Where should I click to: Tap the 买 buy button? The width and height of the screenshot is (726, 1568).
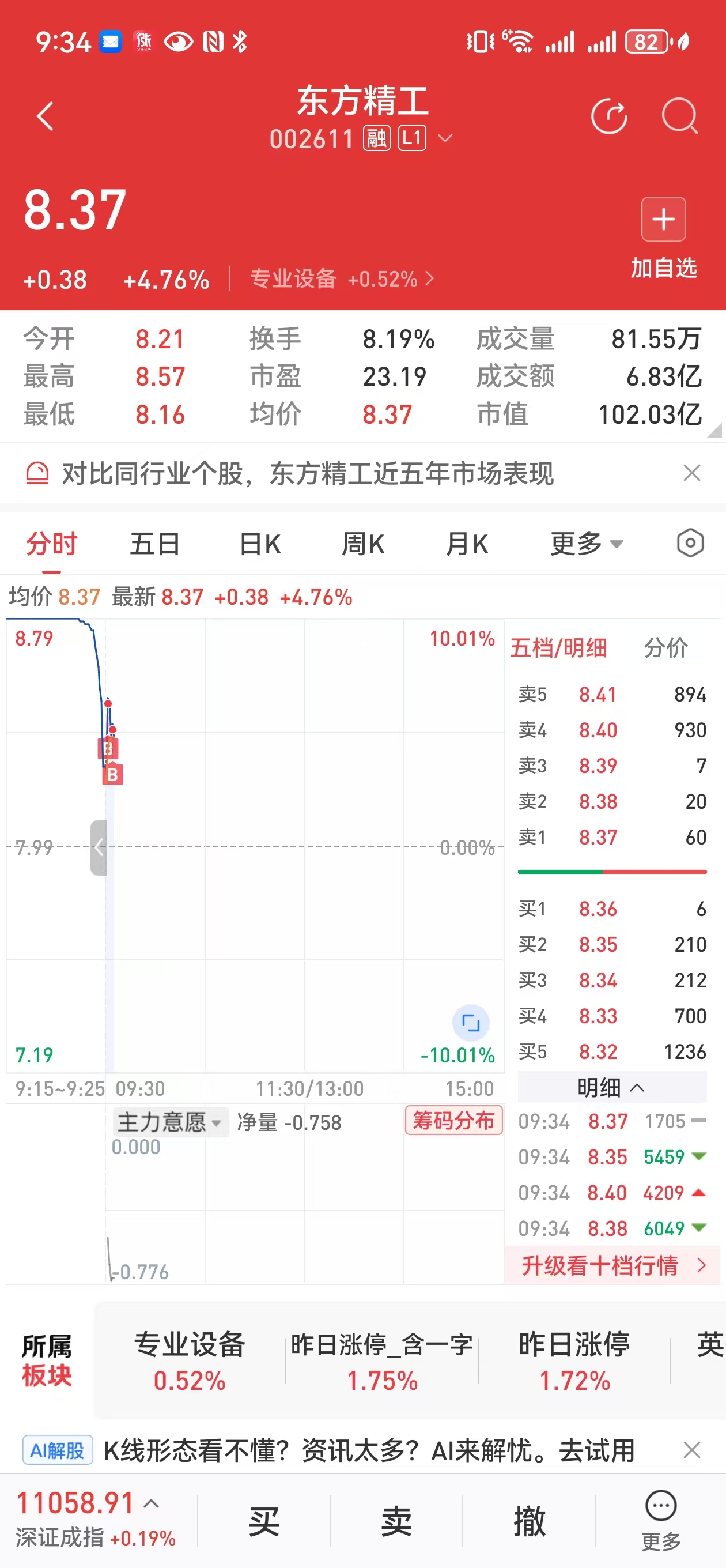[x=263, y=1521]
